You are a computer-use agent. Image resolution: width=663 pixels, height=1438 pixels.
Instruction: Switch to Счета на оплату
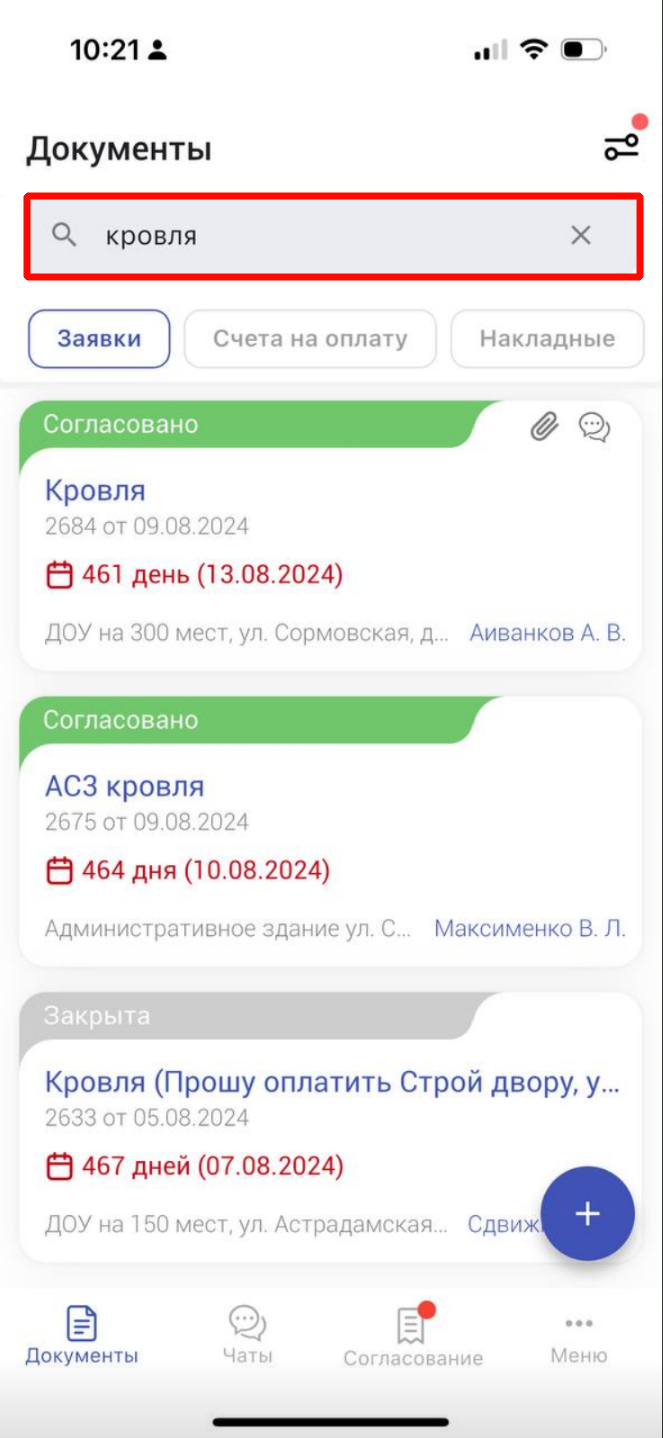click(310, 339)
